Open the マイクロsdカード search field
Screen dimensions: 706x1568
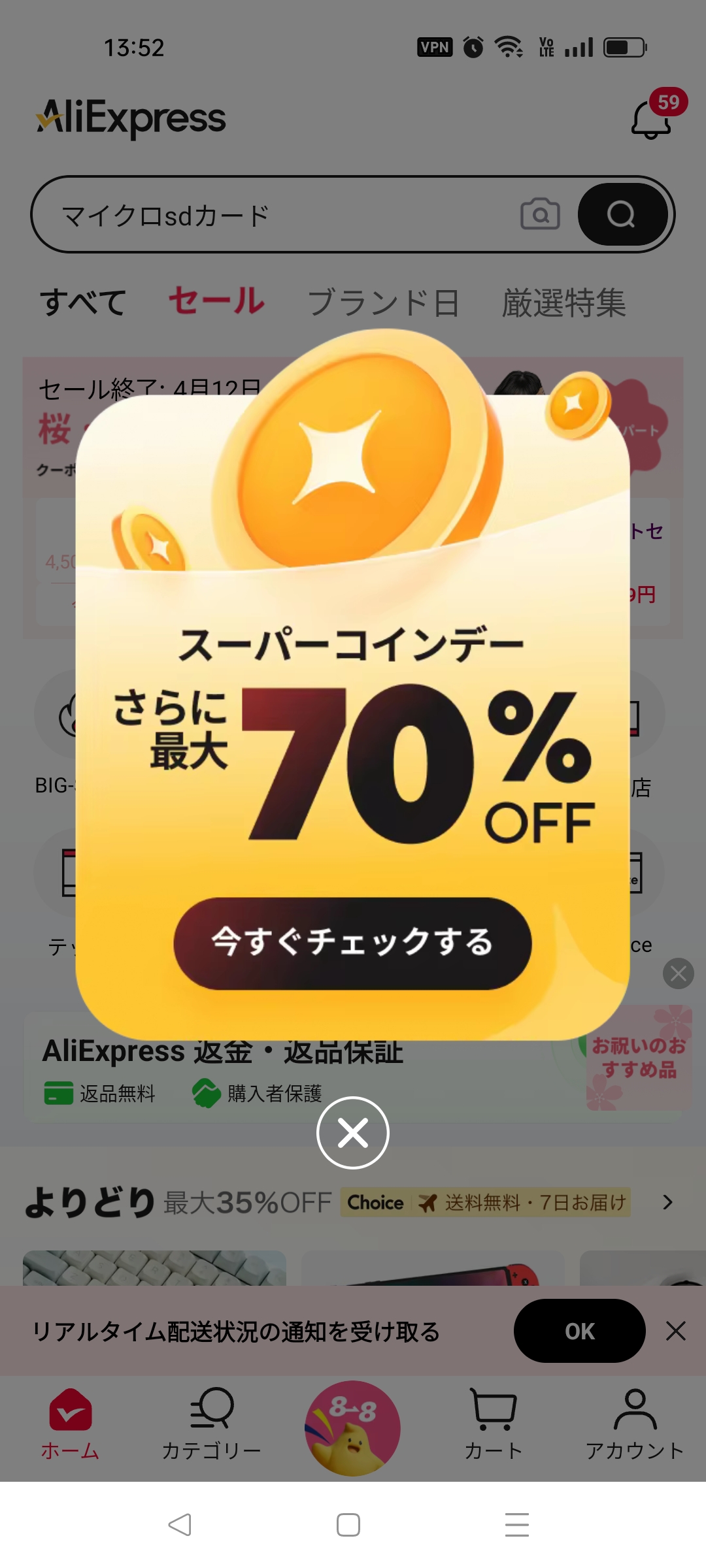pyautogui.click(x=275, y=215)
